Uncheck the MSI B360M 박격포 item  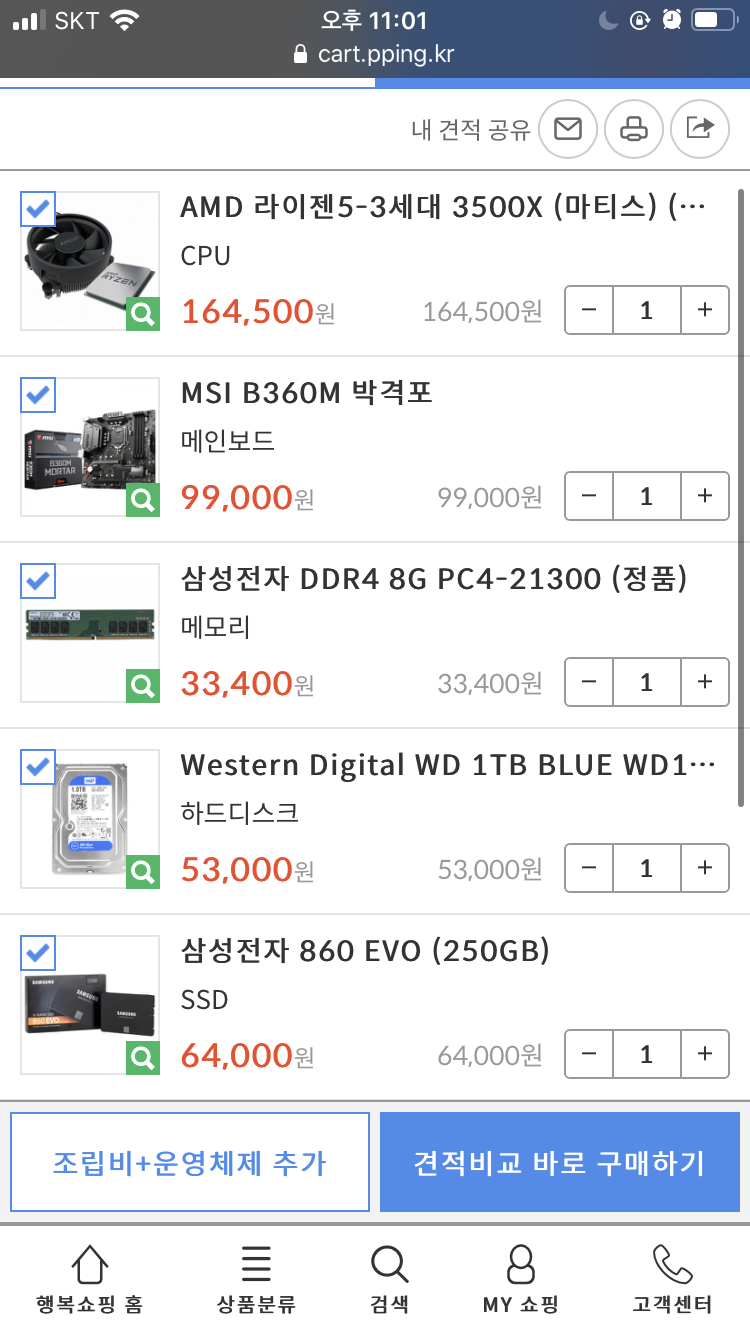(x=38, y=395)
